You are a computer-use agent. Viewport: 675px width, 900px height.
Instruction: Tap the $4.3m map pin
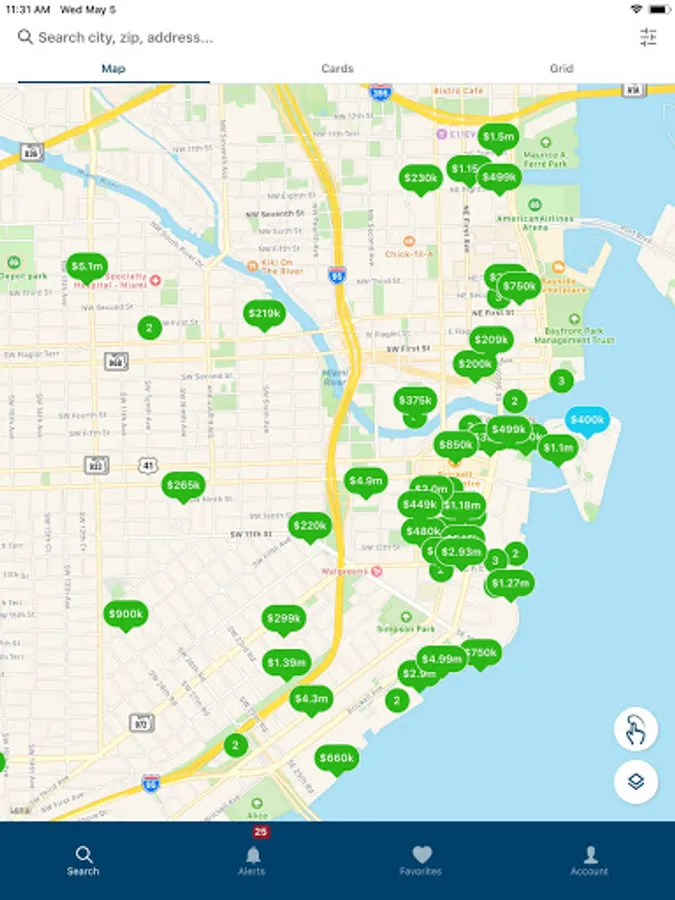[x=311, y=700]
